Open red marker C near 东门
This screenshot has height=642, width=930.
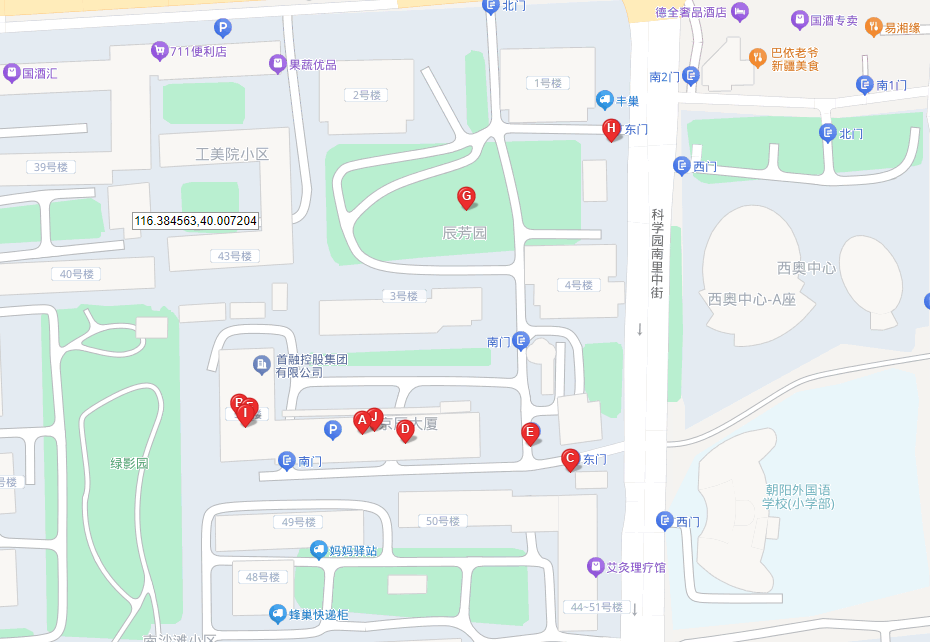click(x=570, y=459)
